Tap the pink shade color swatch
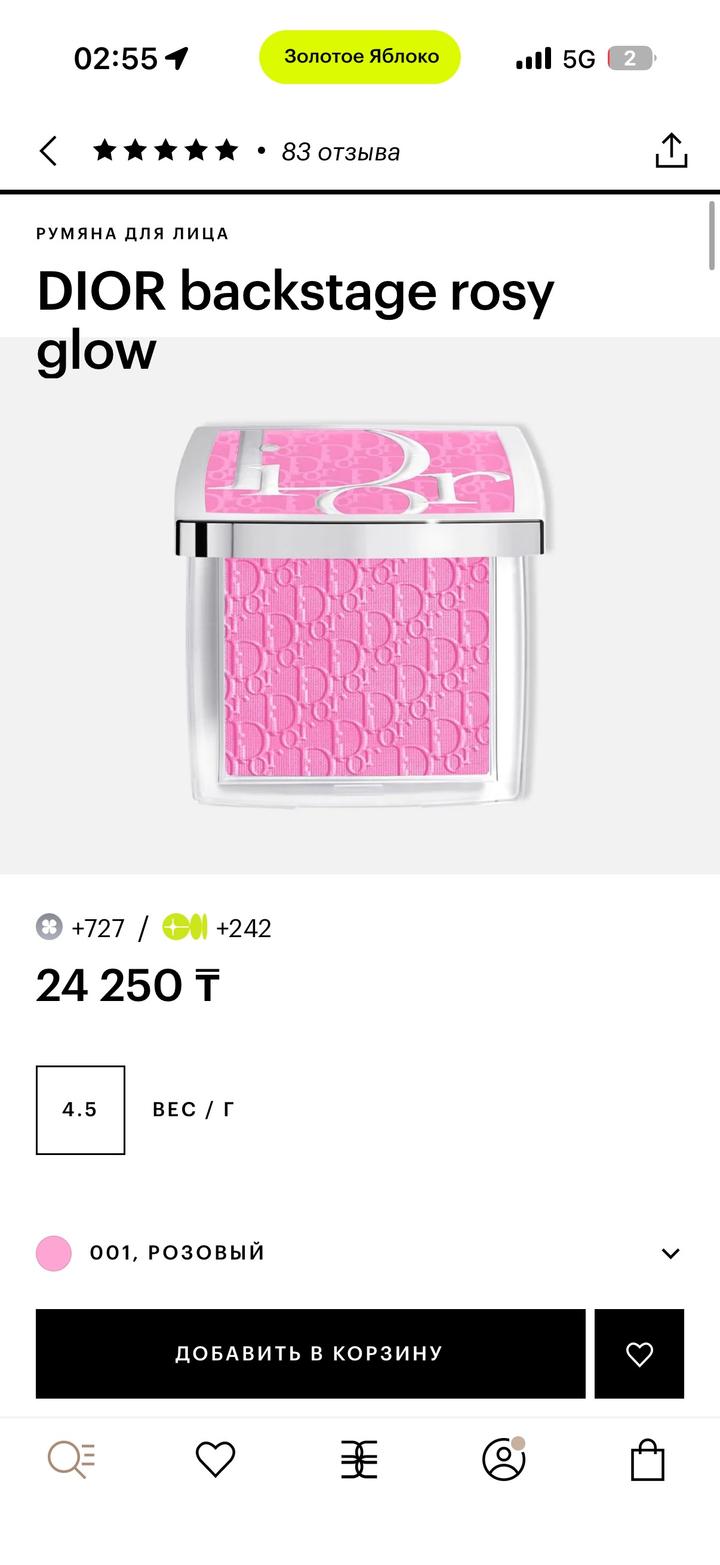 pos(54,1252)
